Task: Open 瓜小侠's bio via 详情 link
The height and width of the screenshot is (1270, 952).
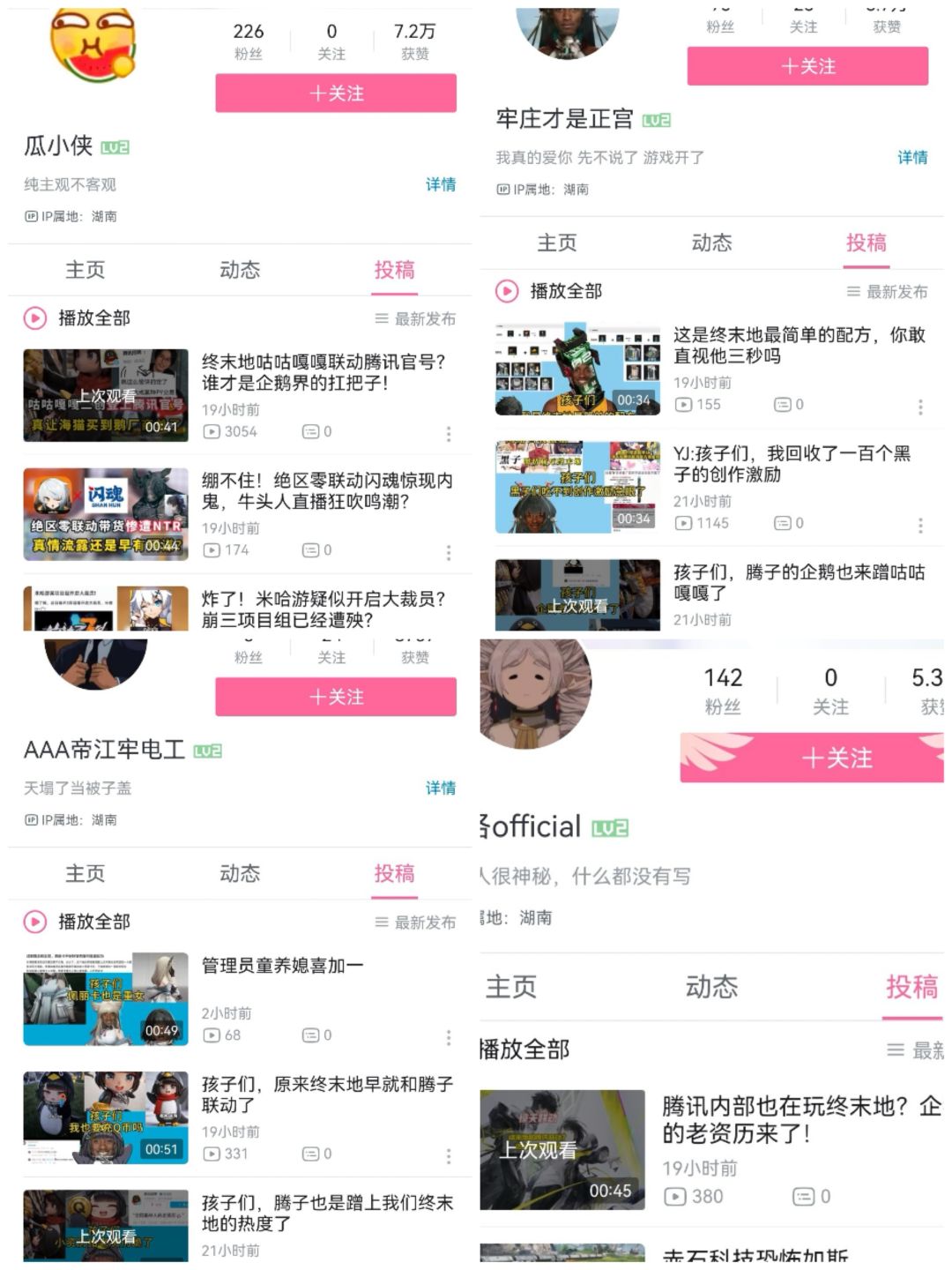Action: click(x=440, y=185)
